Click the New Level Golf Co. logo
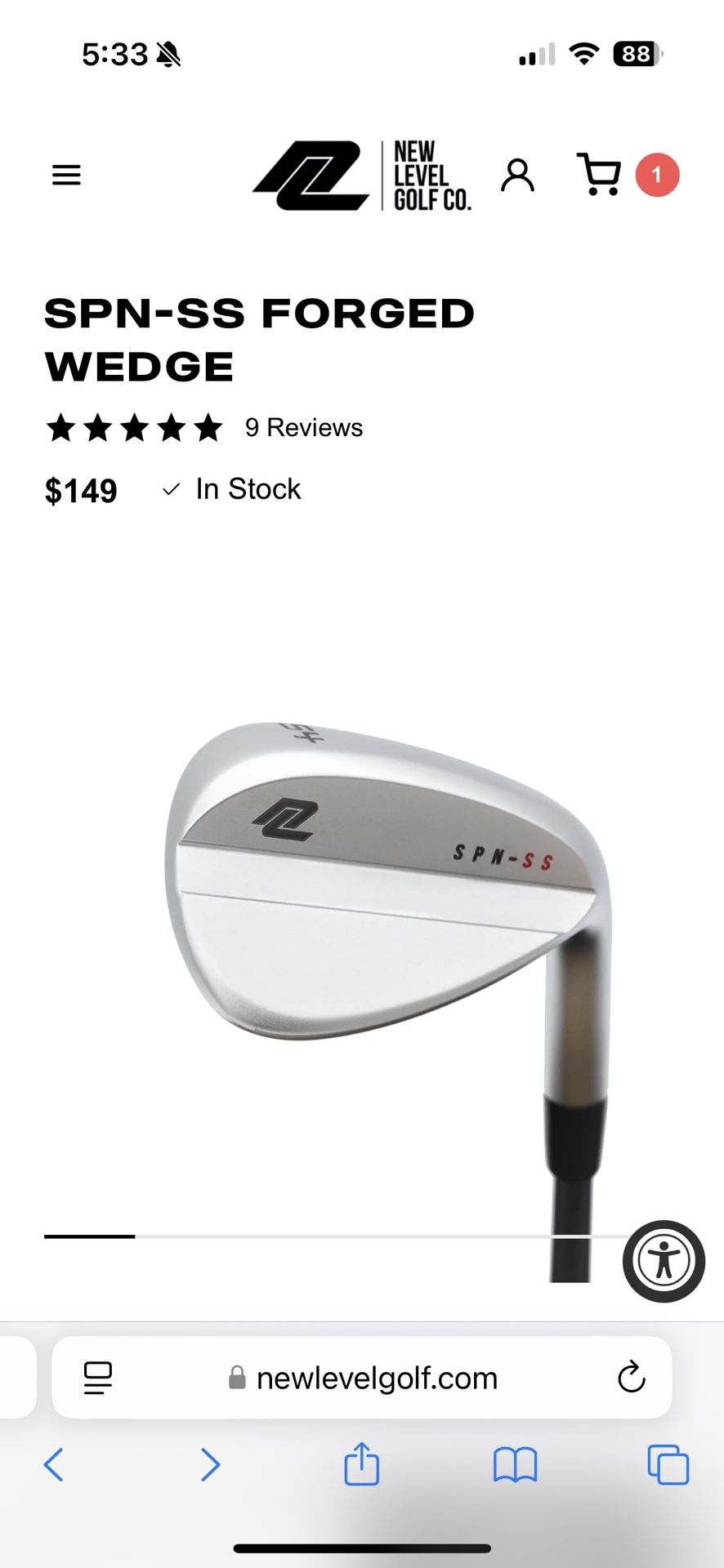This screenshot has width=724, height=1568. (364, 174)
